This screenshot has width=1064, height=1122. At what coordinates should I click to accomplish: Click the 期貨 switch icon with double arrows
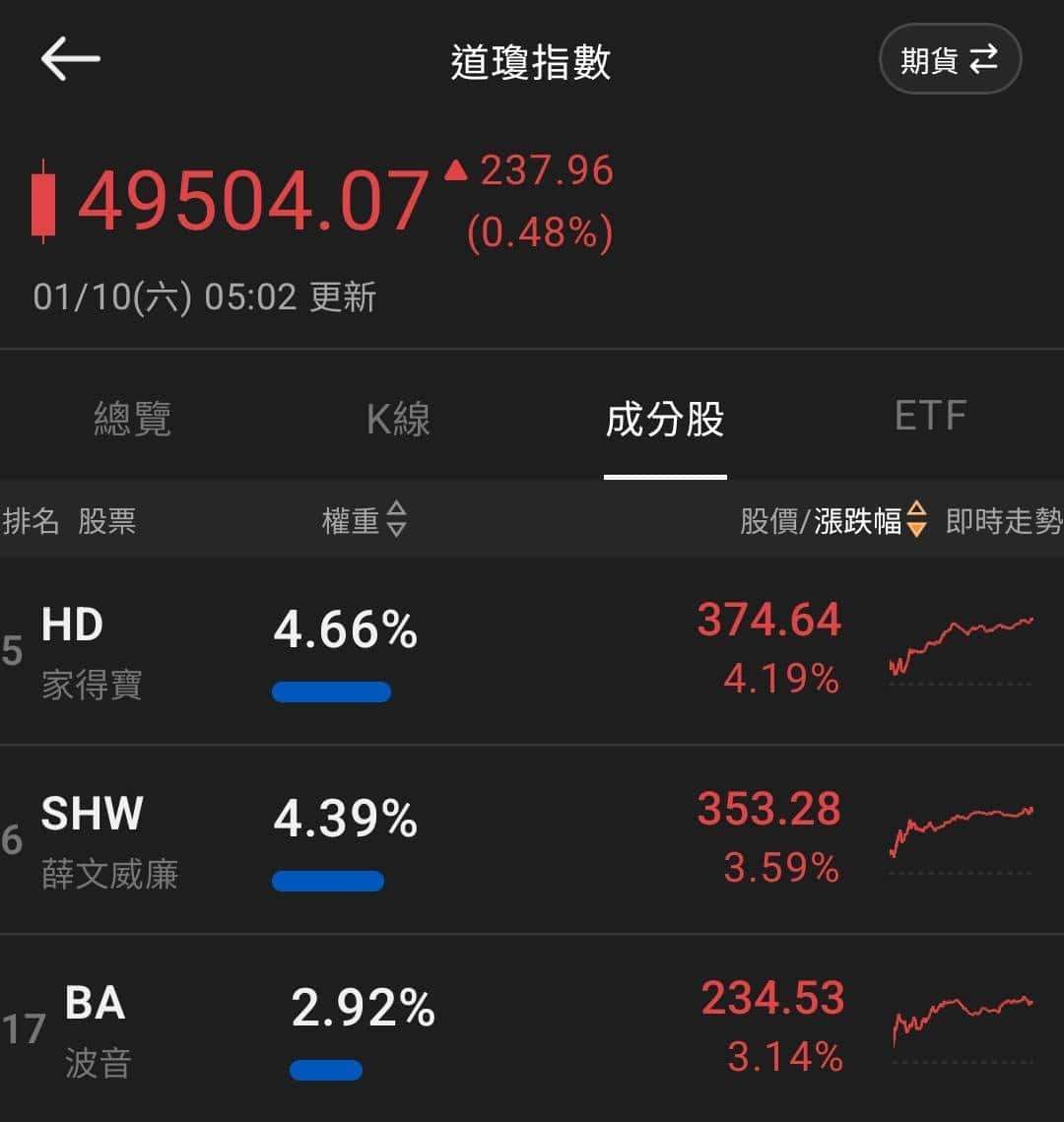tap(983, 58)
